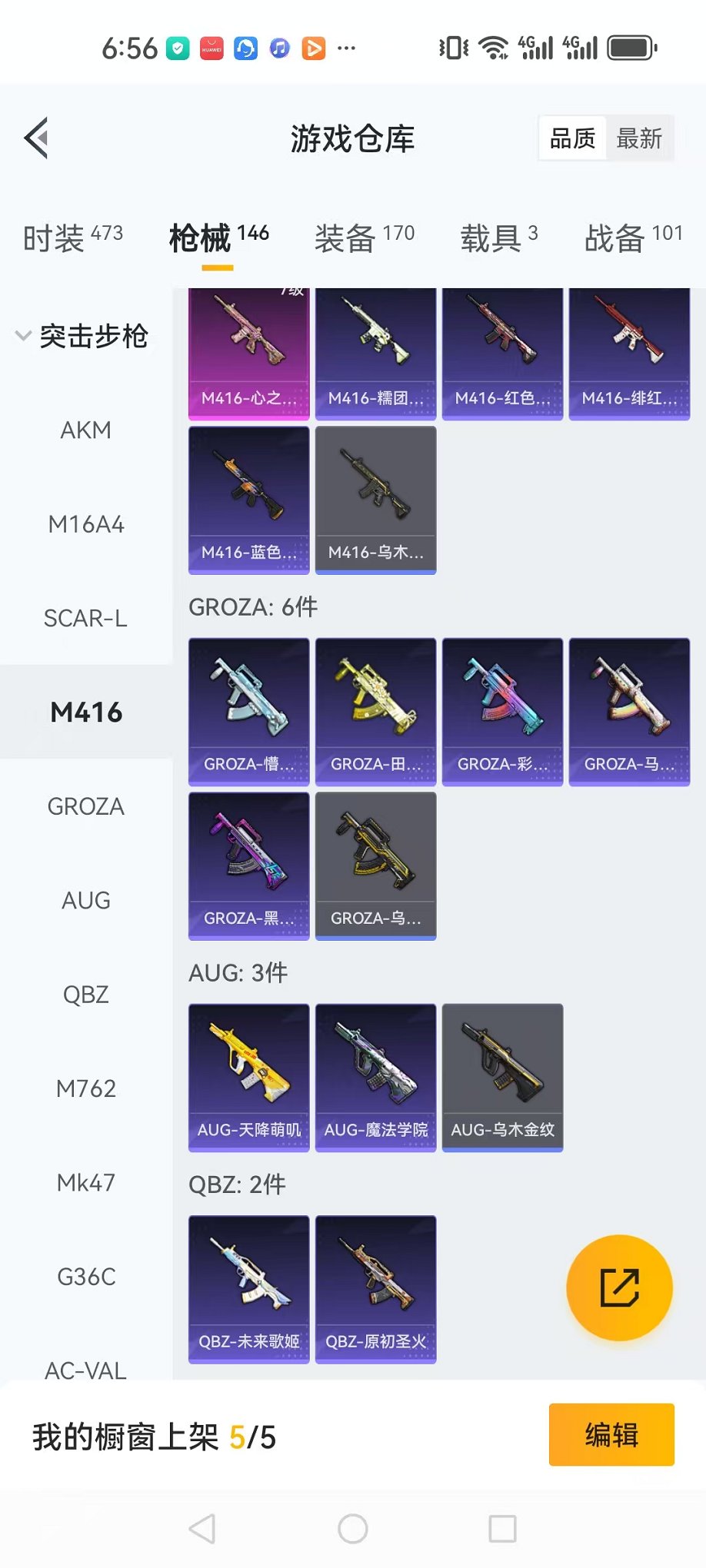Open the AUG-天降萌叽 skin
The image size is (706, 1568).
pos(249,1077)
